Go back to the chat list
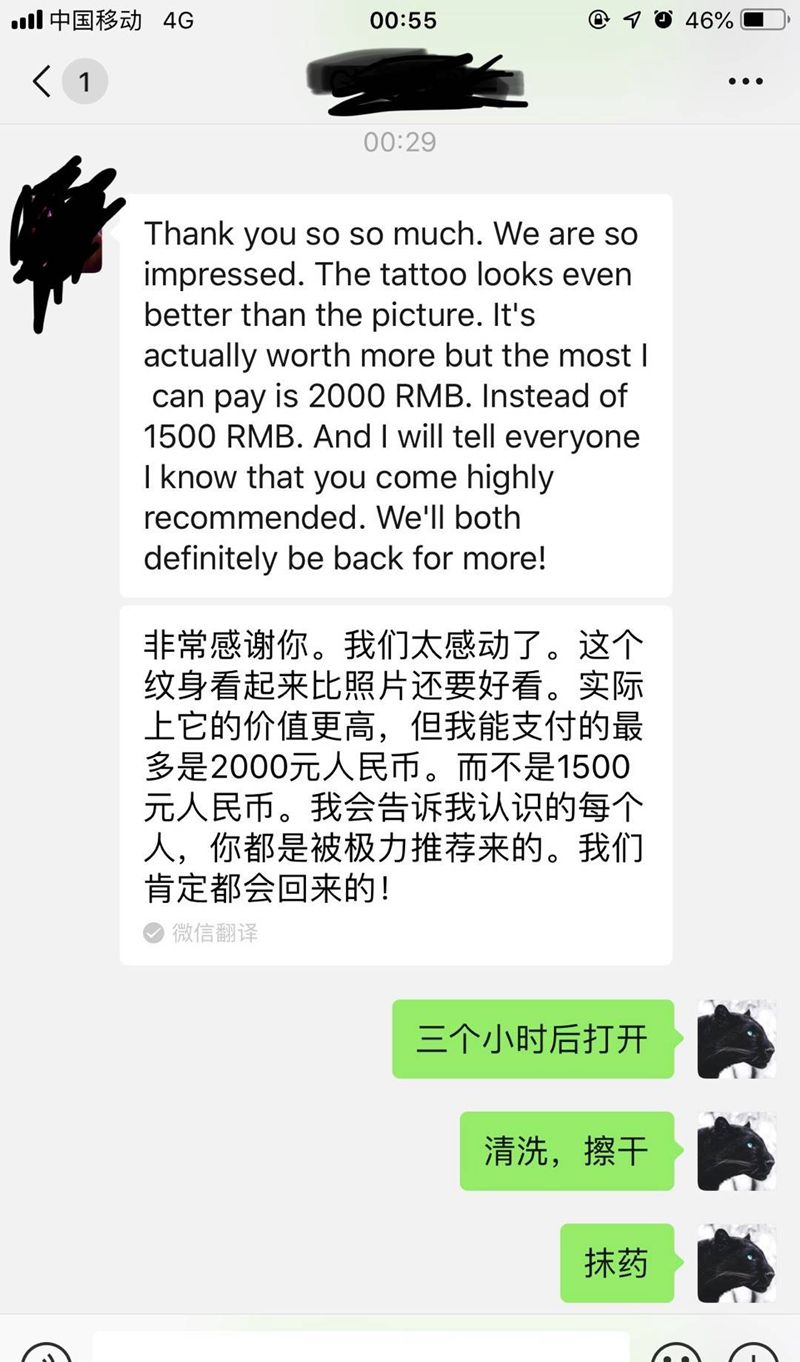 click(42, 81)
